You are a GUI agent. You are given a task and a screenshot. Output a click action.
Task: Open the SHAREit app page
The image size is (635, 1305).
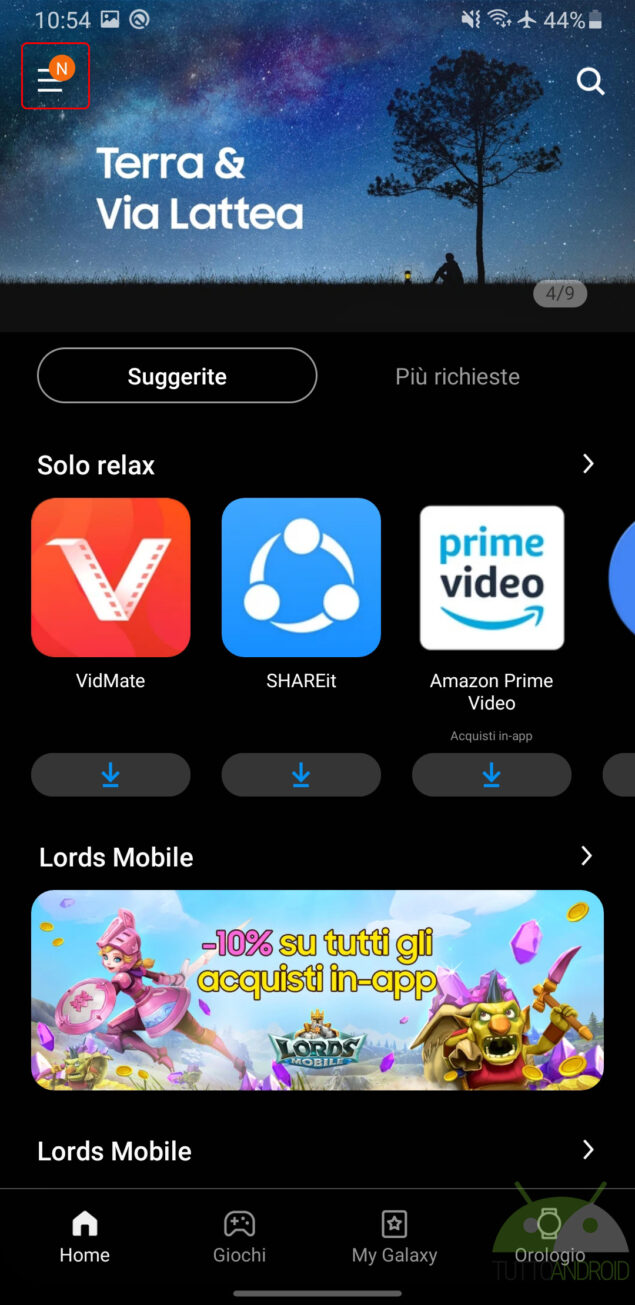(x=301, y=578)
